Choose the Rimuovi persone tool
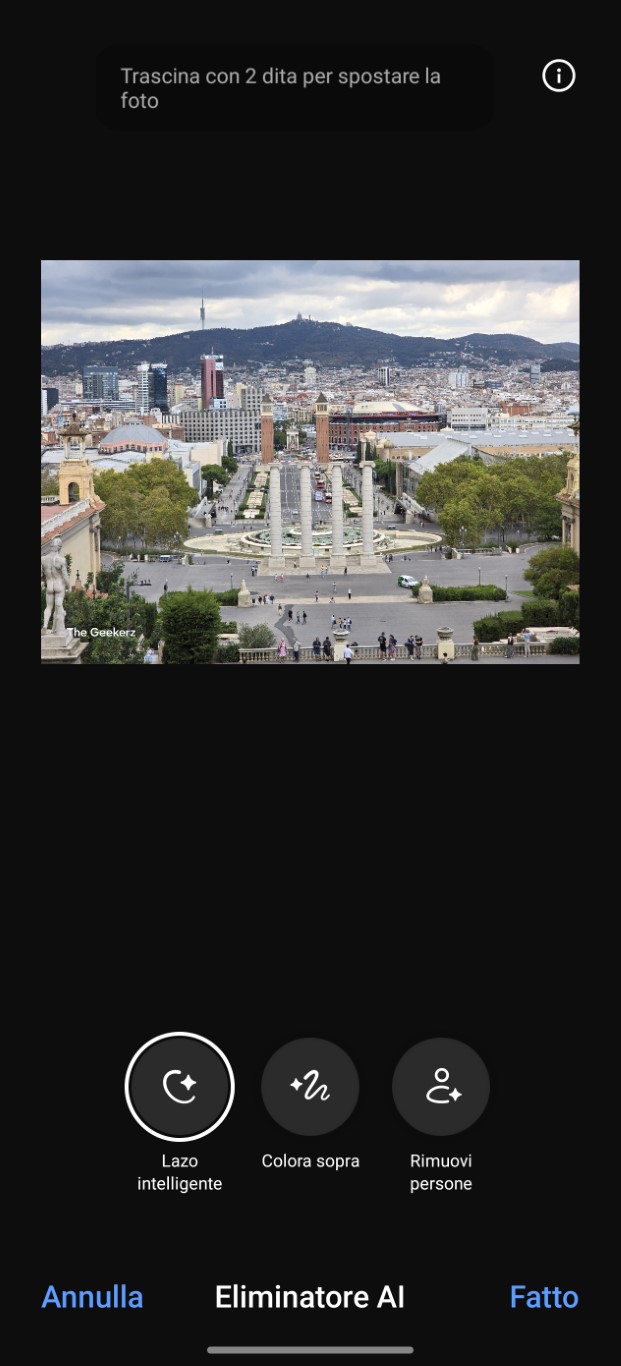Screen dimensions: 621x1366 (441, 1086)
